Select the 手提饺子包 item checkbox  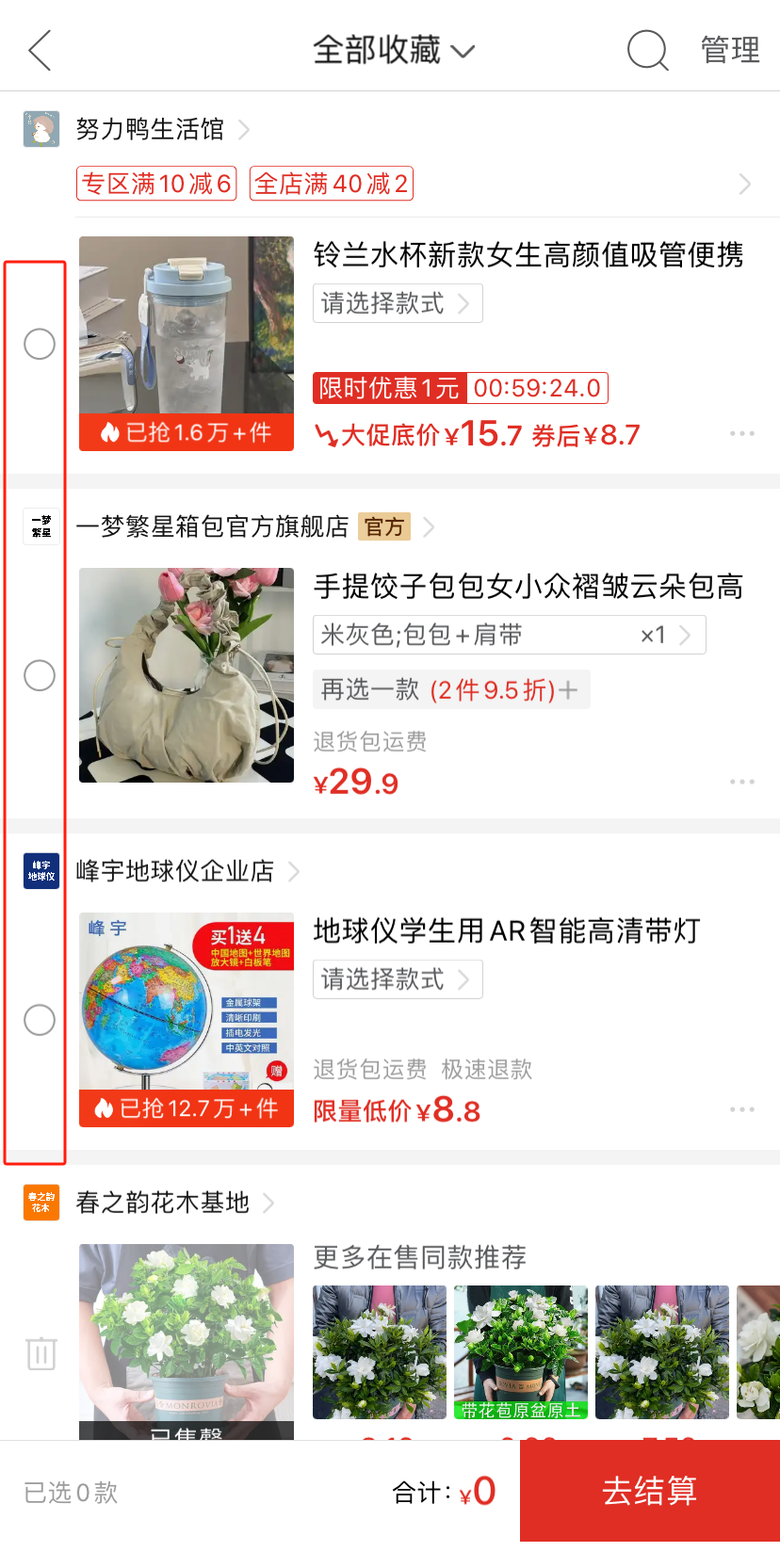tap(40, 675)
